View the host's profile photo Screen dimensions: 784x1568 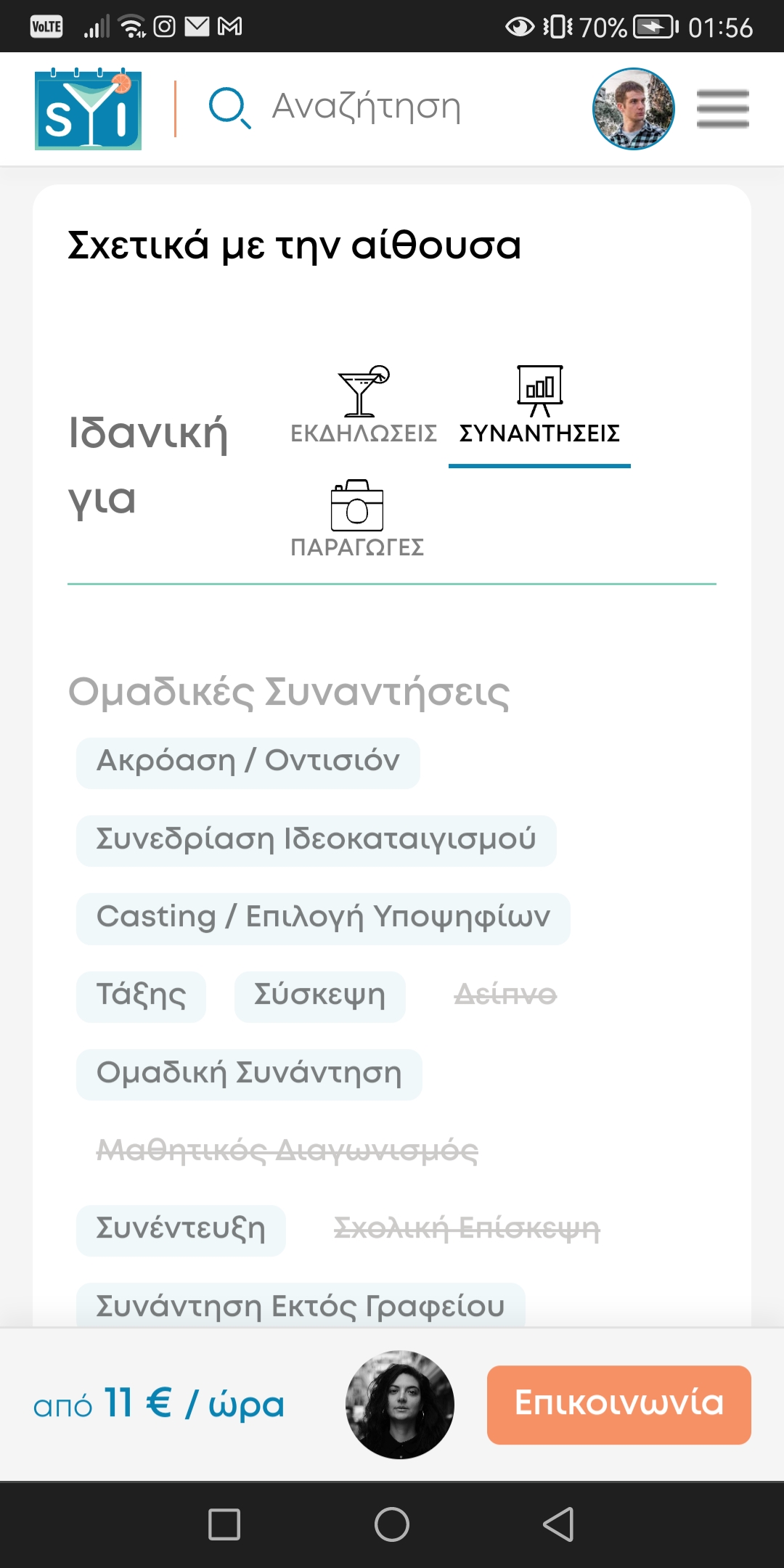(400, 1404)
